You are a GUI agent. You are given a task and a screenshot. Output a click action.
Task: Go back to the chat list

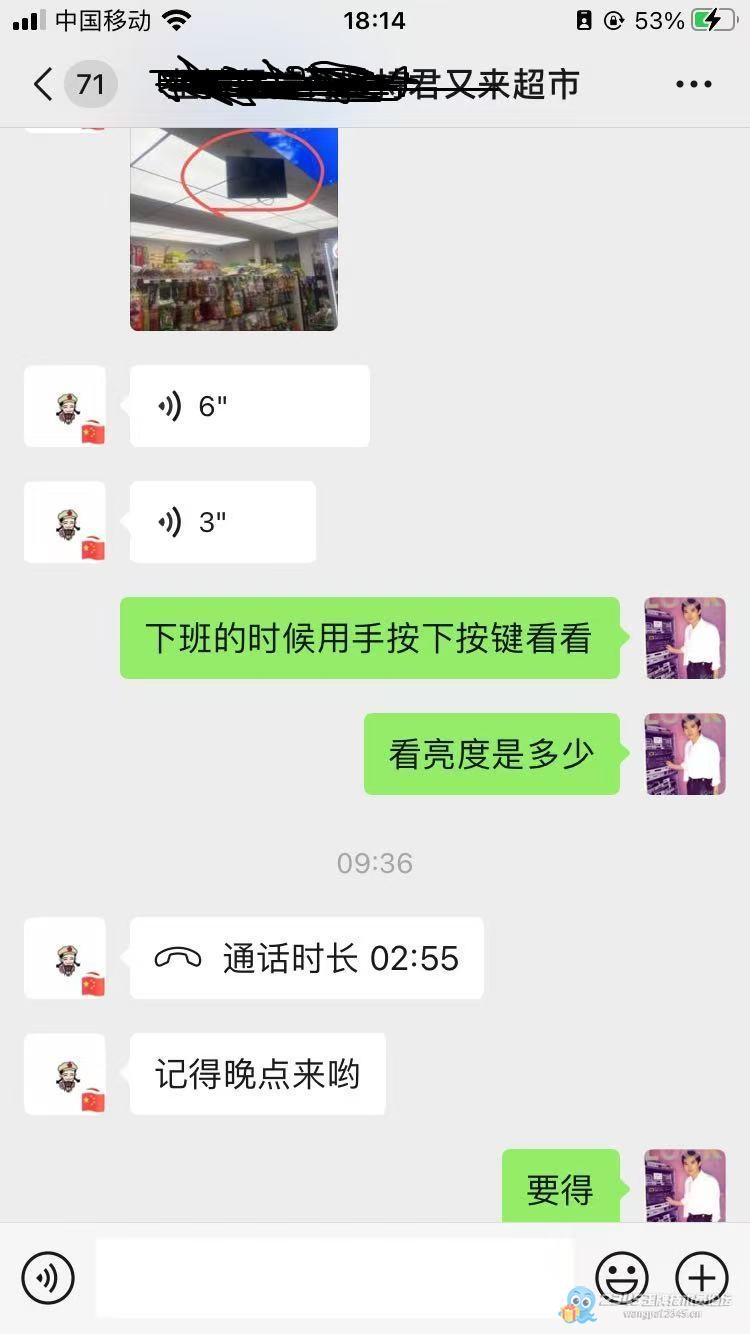pos(42,85)
